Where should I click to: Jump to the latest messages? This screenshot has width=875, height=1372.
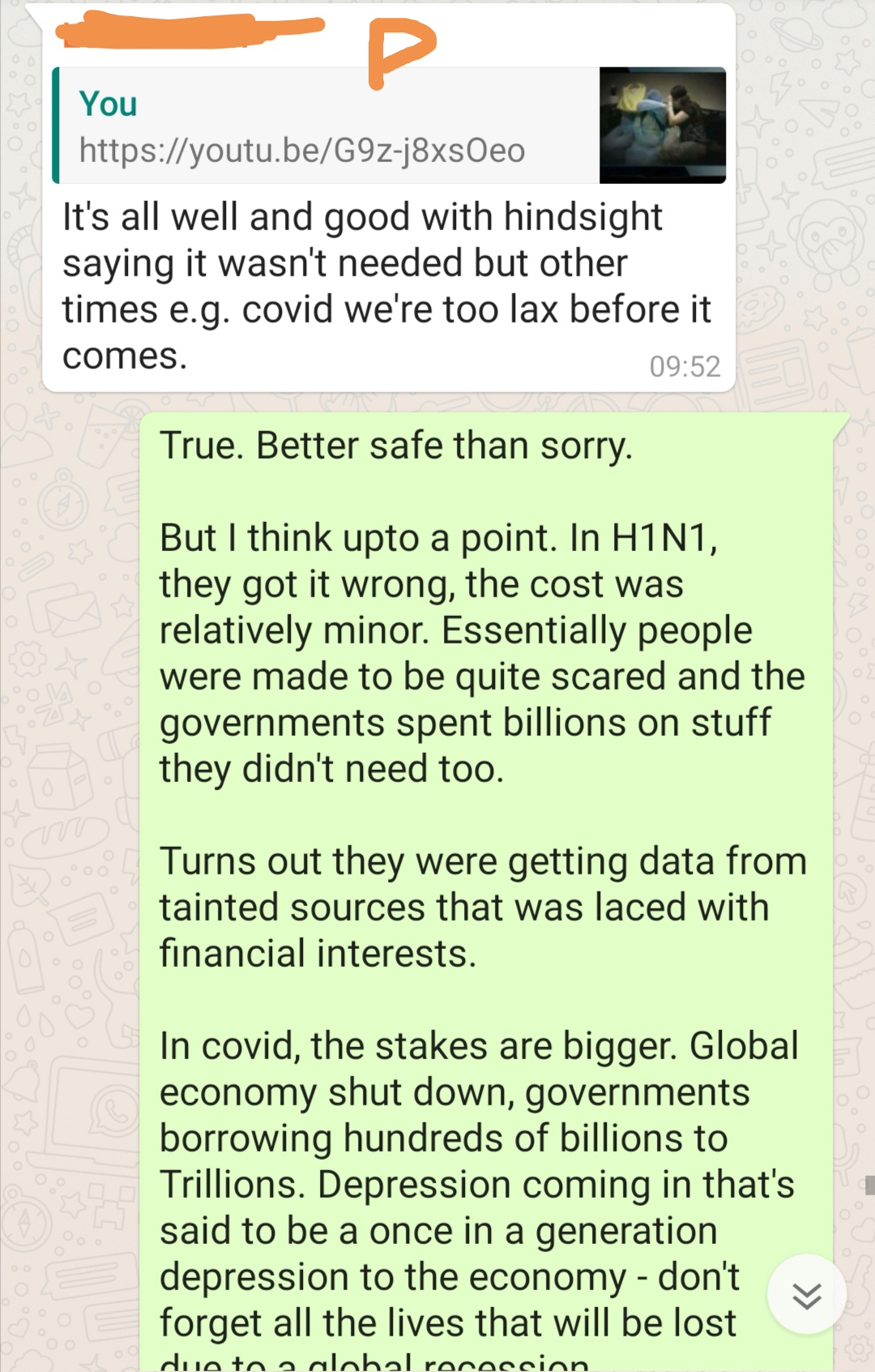tap(806, 1295)
